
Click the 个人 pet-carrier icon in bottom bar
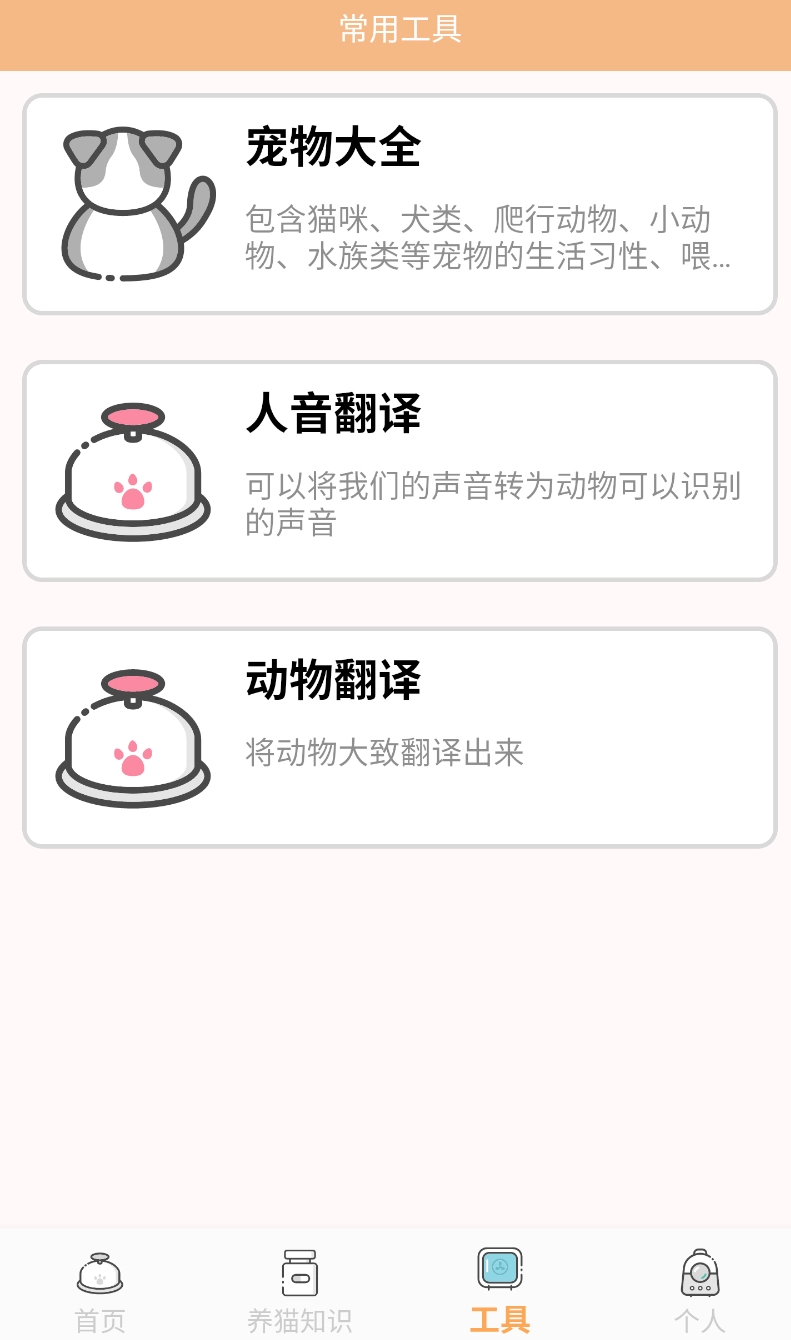698,1271
